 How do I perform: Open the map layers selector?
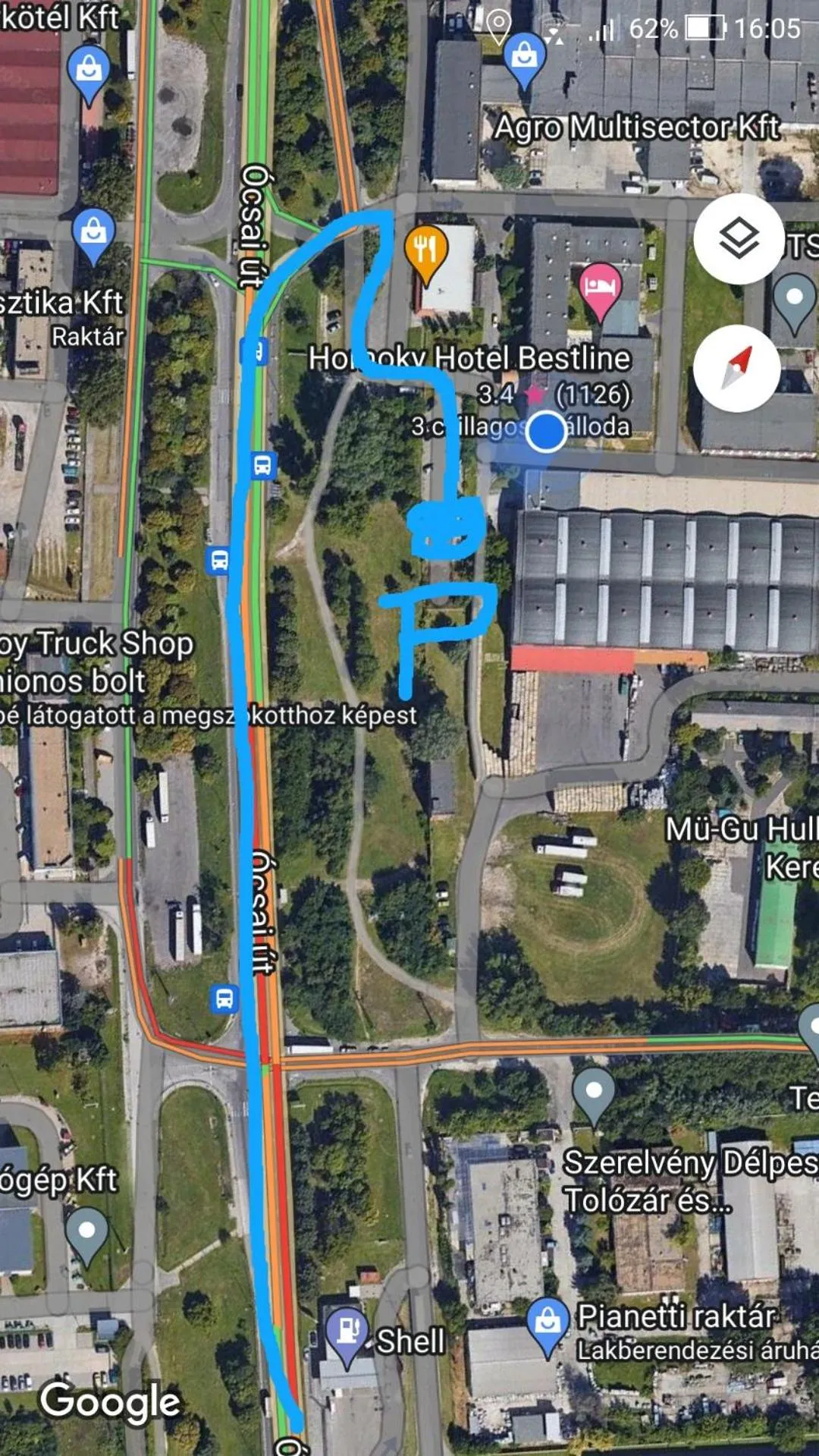pos(739,239)
